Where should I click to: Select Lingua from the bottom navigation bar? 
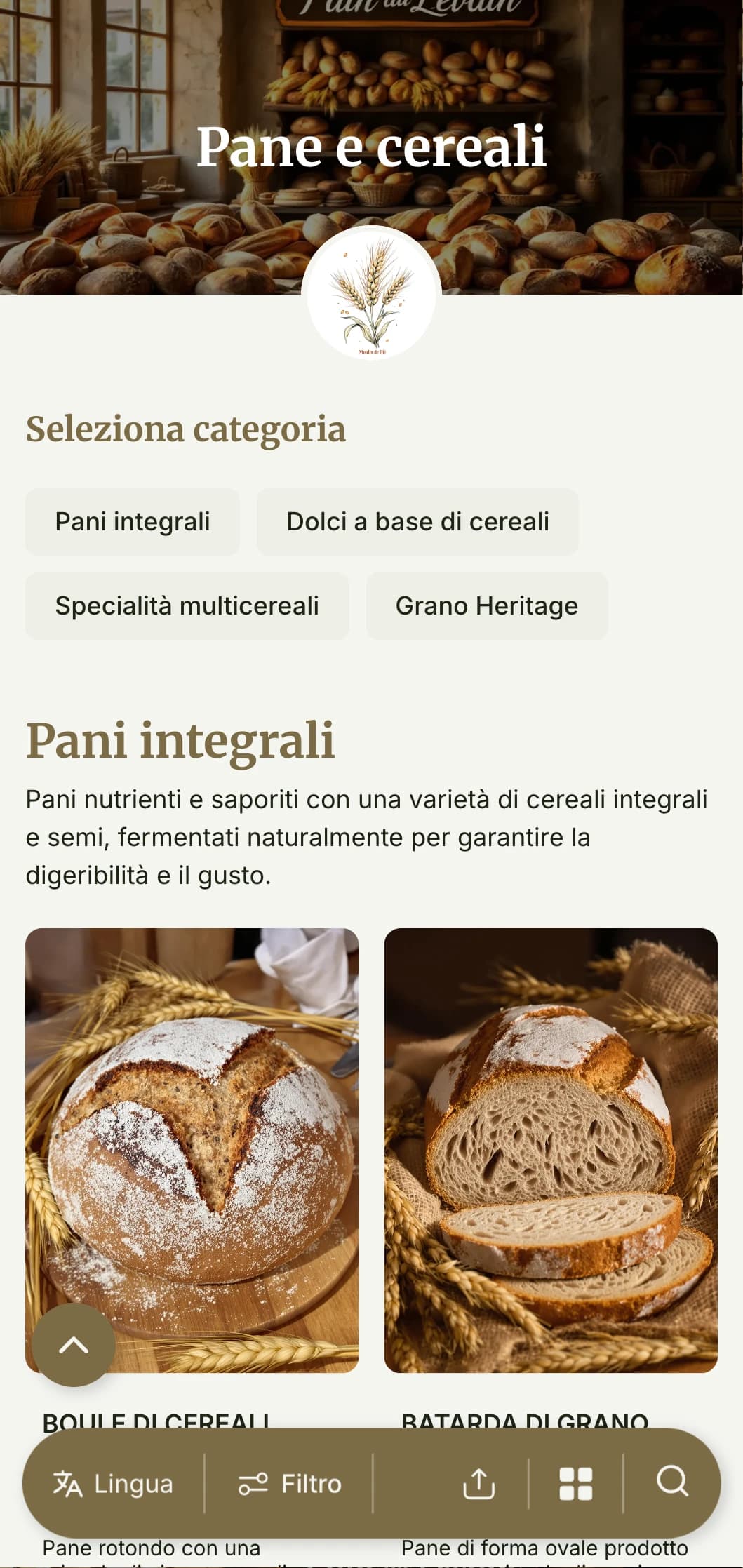114,1484
